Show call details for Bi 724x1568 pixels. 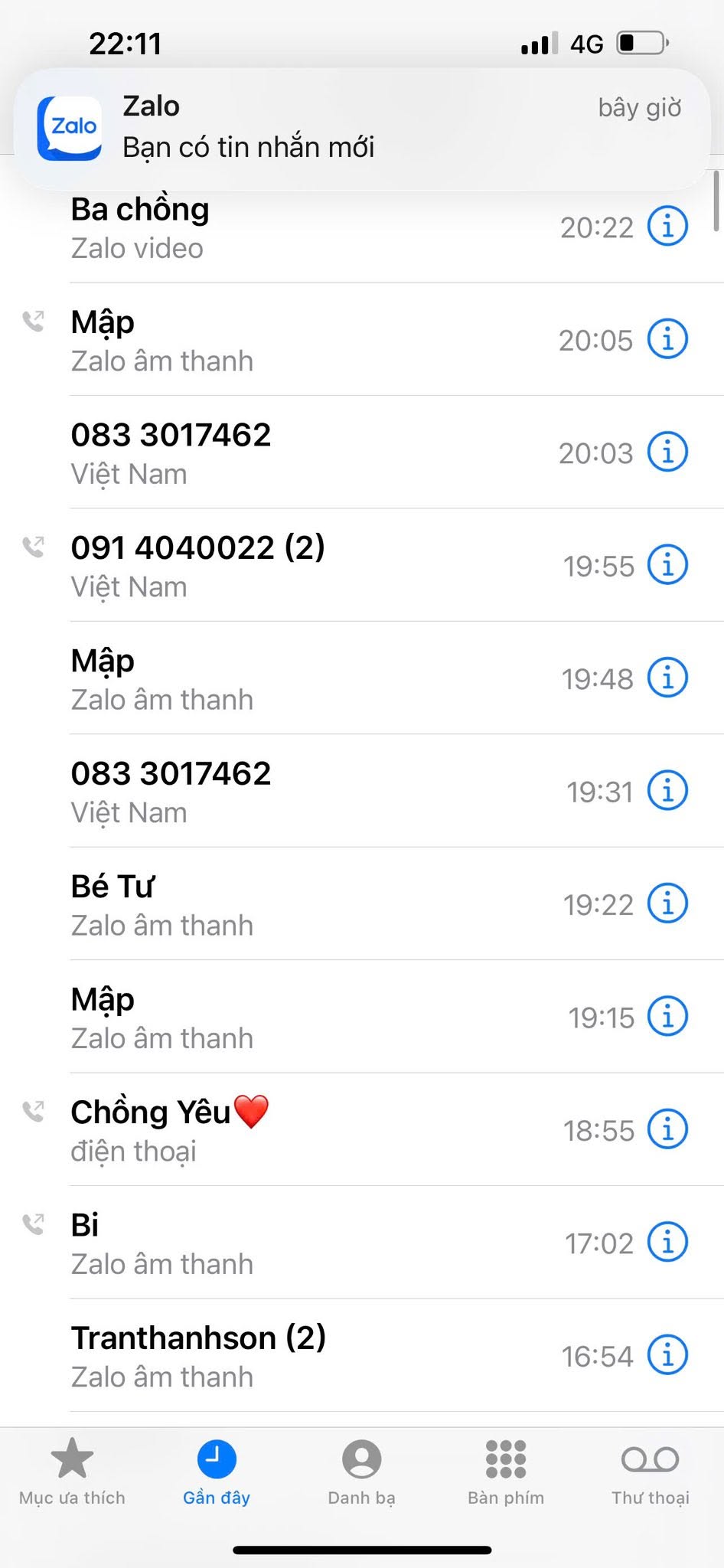667,1242
